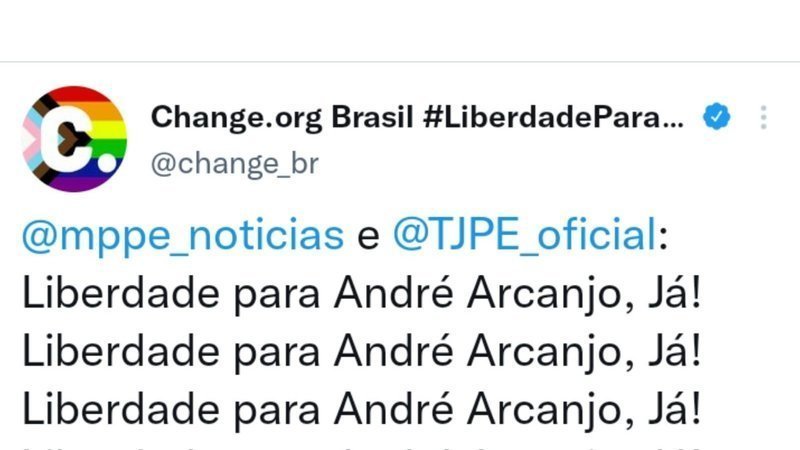Open the tweet's overflow menu
Screen dimensions: 800x450
(x=763, y=119)
